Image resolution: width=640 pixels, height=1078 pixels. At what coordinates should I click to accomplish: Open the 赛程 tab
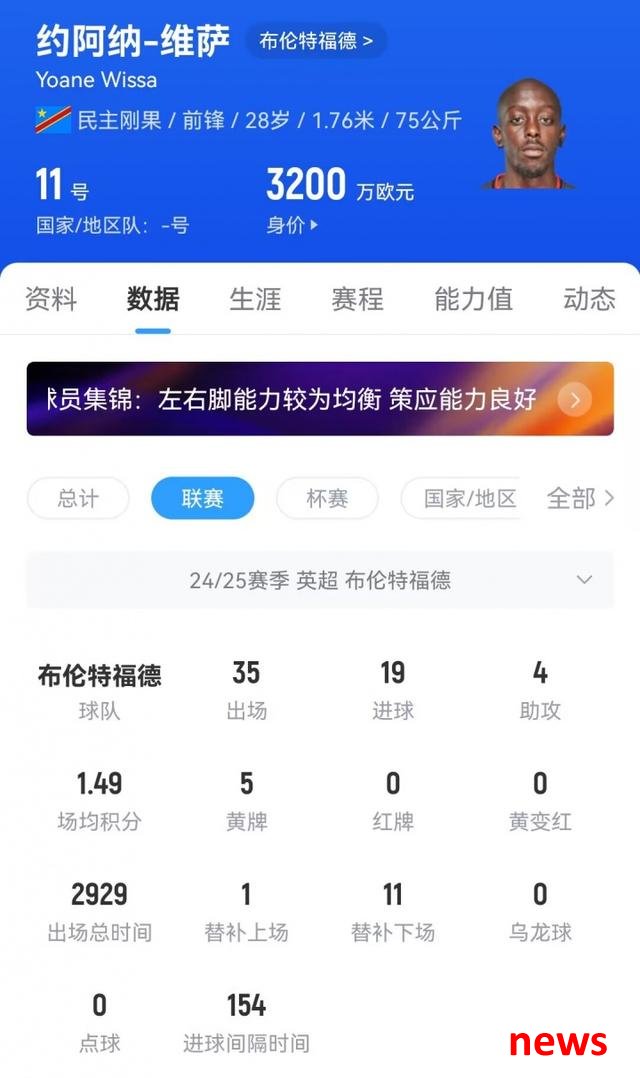(x=357, y=298)
